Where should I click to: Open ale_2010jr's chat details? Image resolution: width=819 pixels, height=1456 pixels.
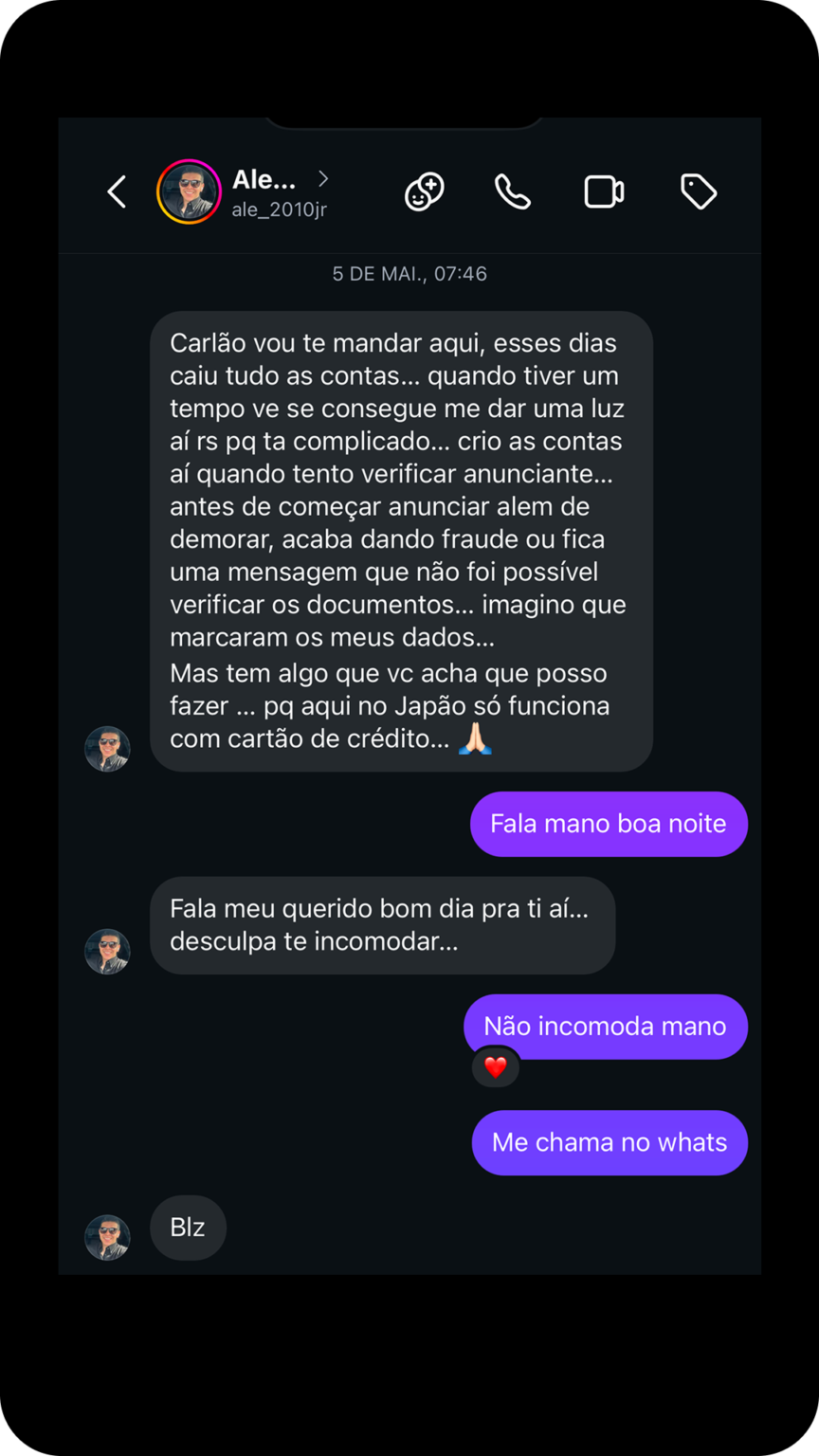tap(280, 192)
